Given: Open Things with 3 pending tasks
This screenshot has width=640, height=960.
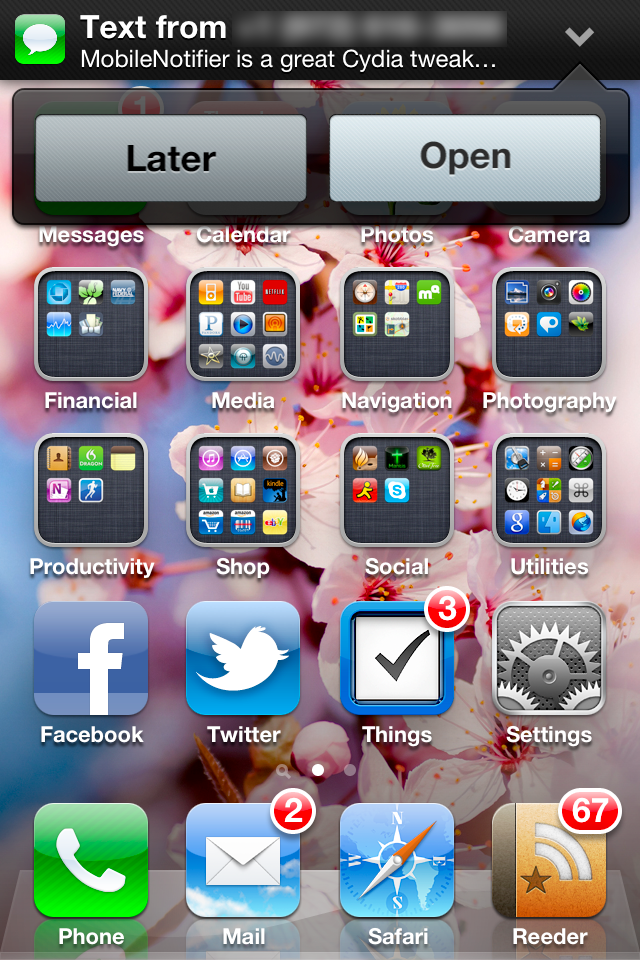Looking at the screenshot, I should point(397,658).
